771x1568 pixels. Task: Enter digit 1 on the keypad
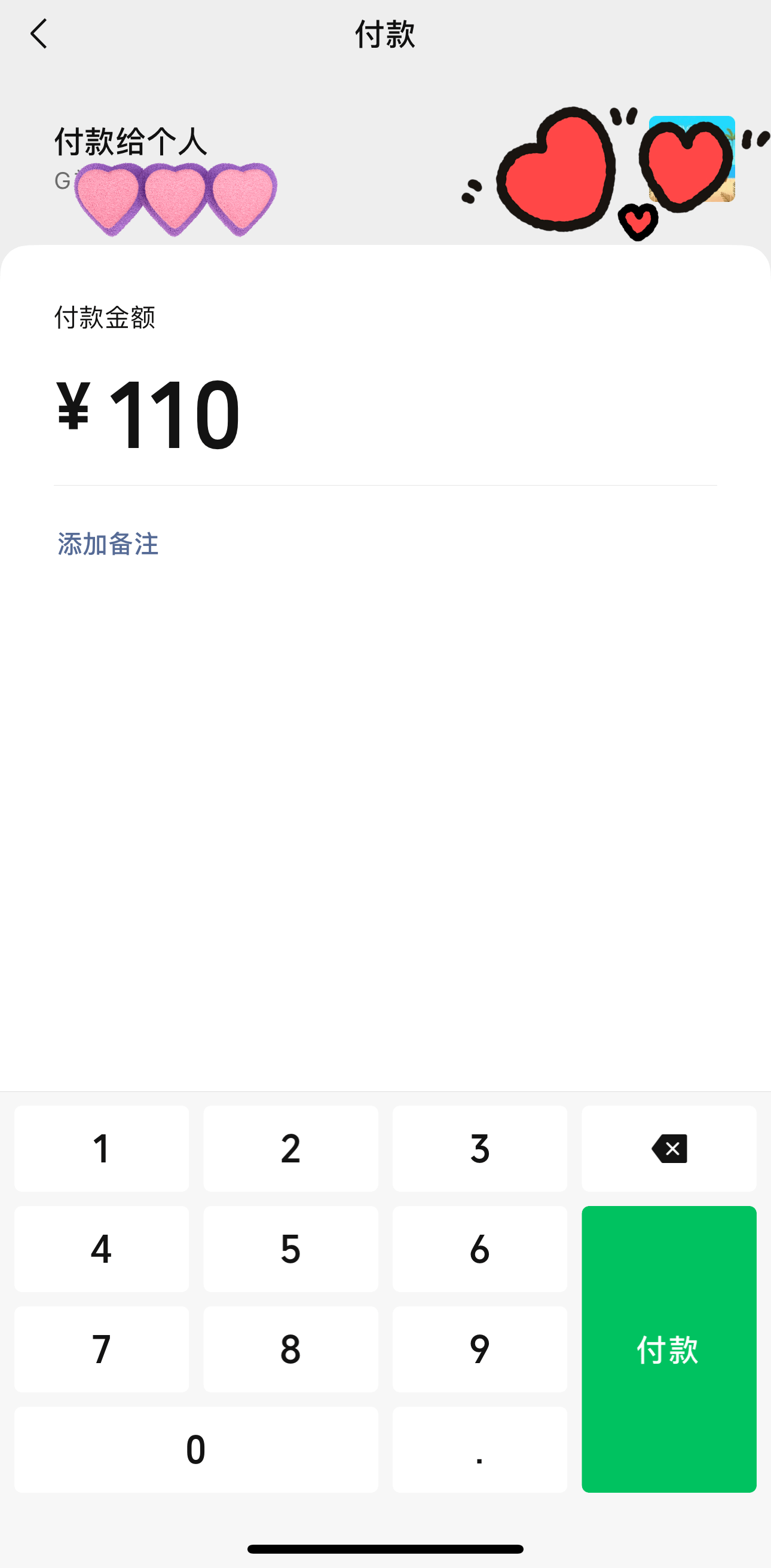(101, 1149)
